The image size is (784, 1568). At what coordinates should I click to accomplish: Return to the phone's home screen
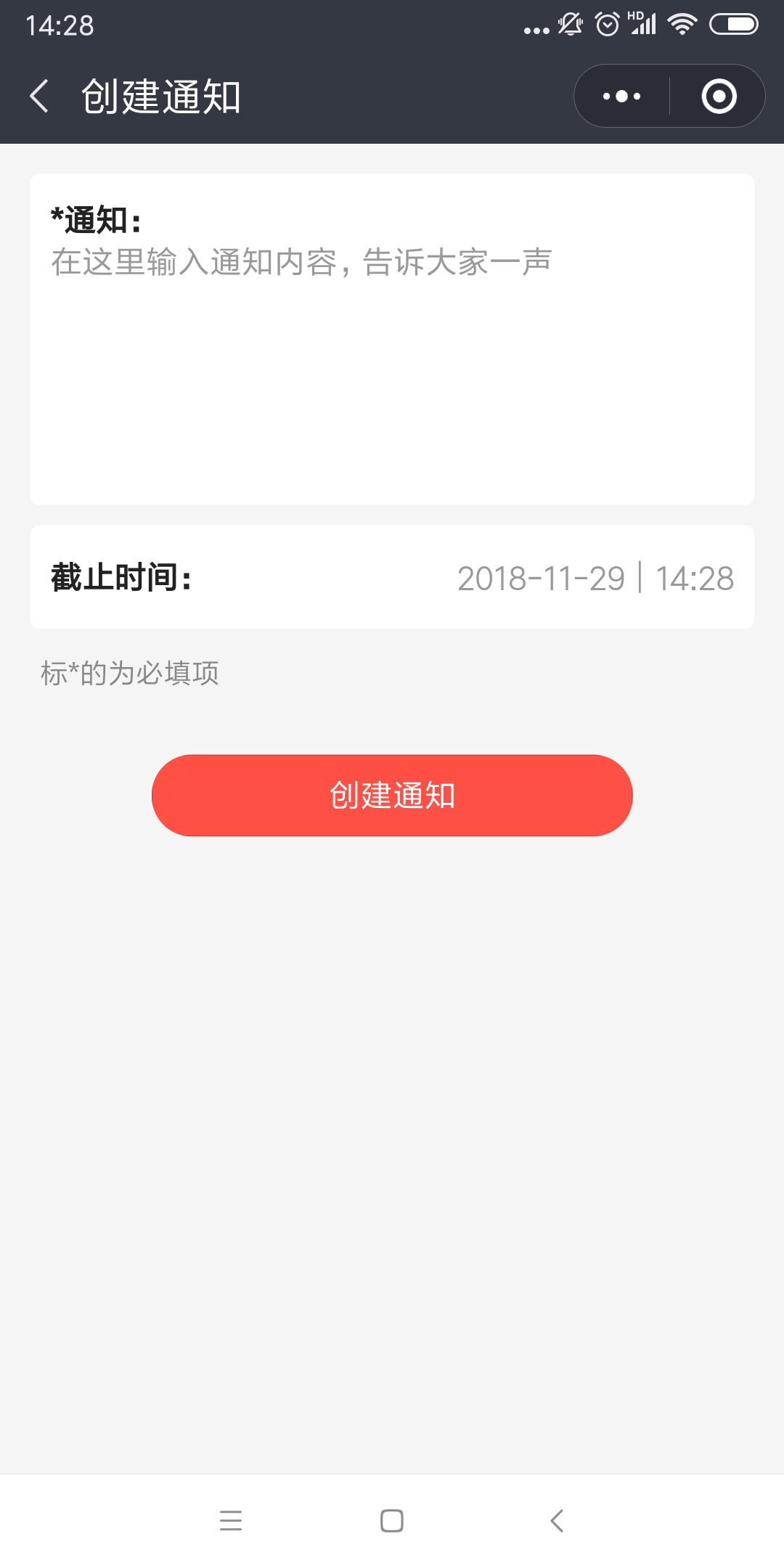(392, 1521)
